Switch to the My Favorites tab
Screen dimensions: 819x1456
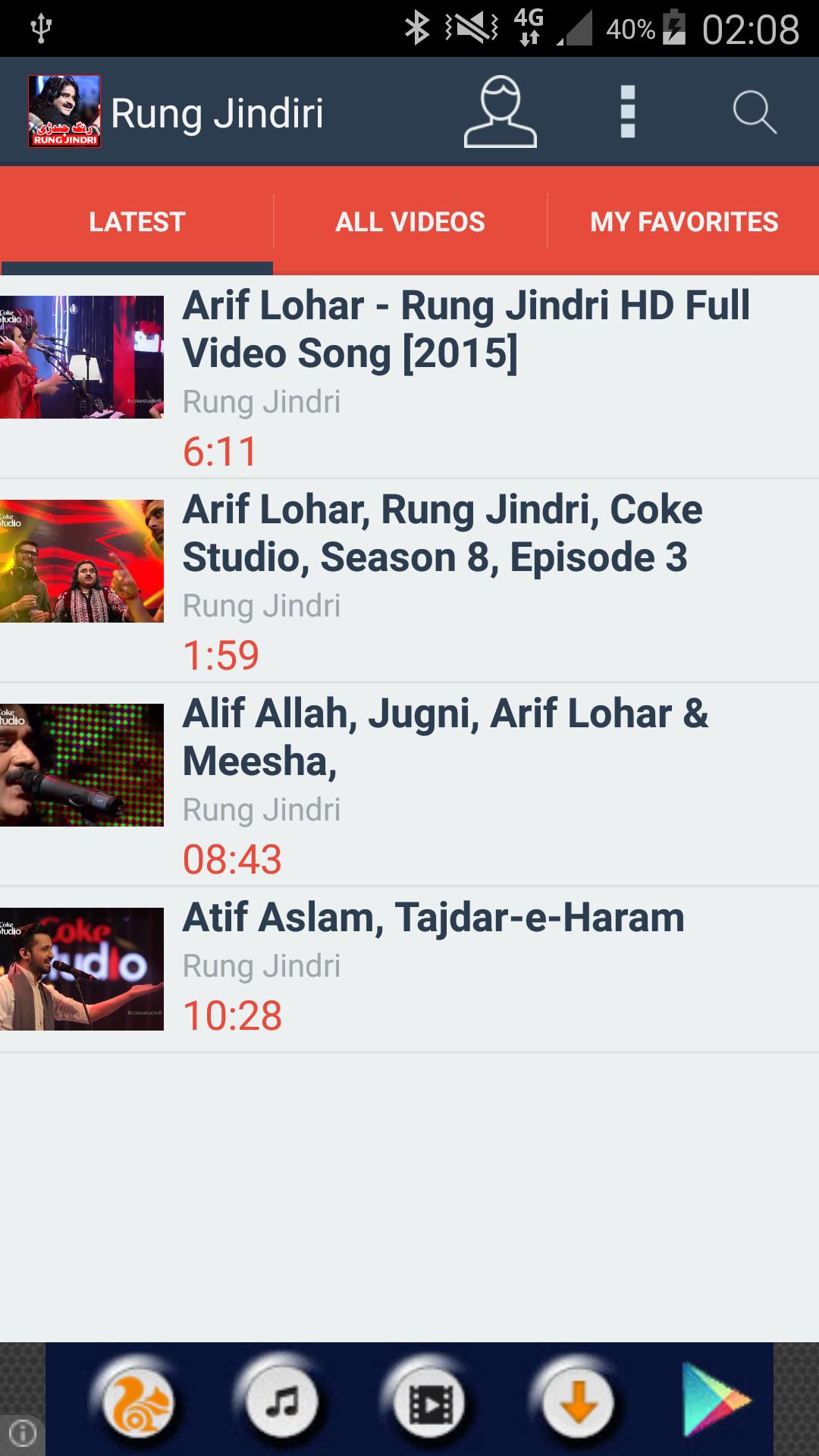pos(683,221)
